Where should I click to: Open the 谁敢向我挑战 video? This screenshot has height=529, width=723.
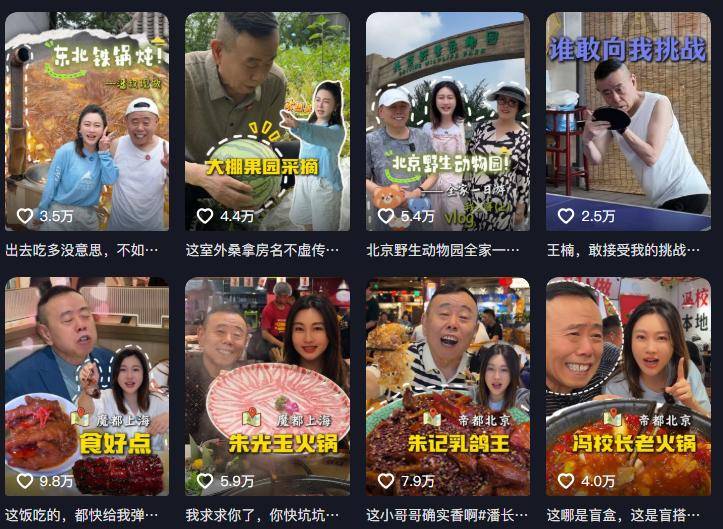tap(628, 120)
